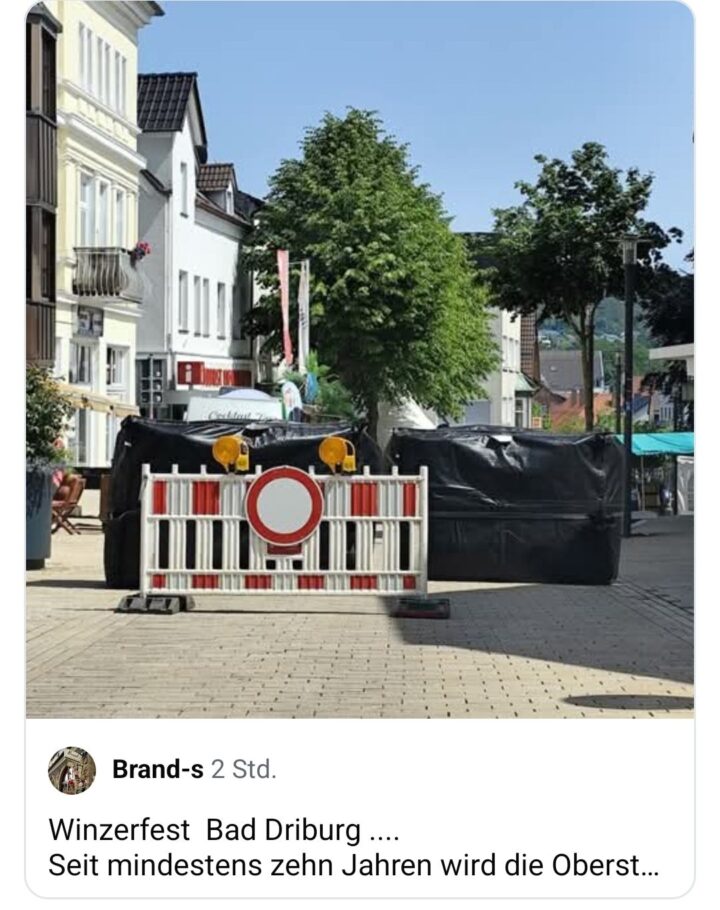Open Brand-s profile avatar

pyautogui.click(x=72, y=770)
